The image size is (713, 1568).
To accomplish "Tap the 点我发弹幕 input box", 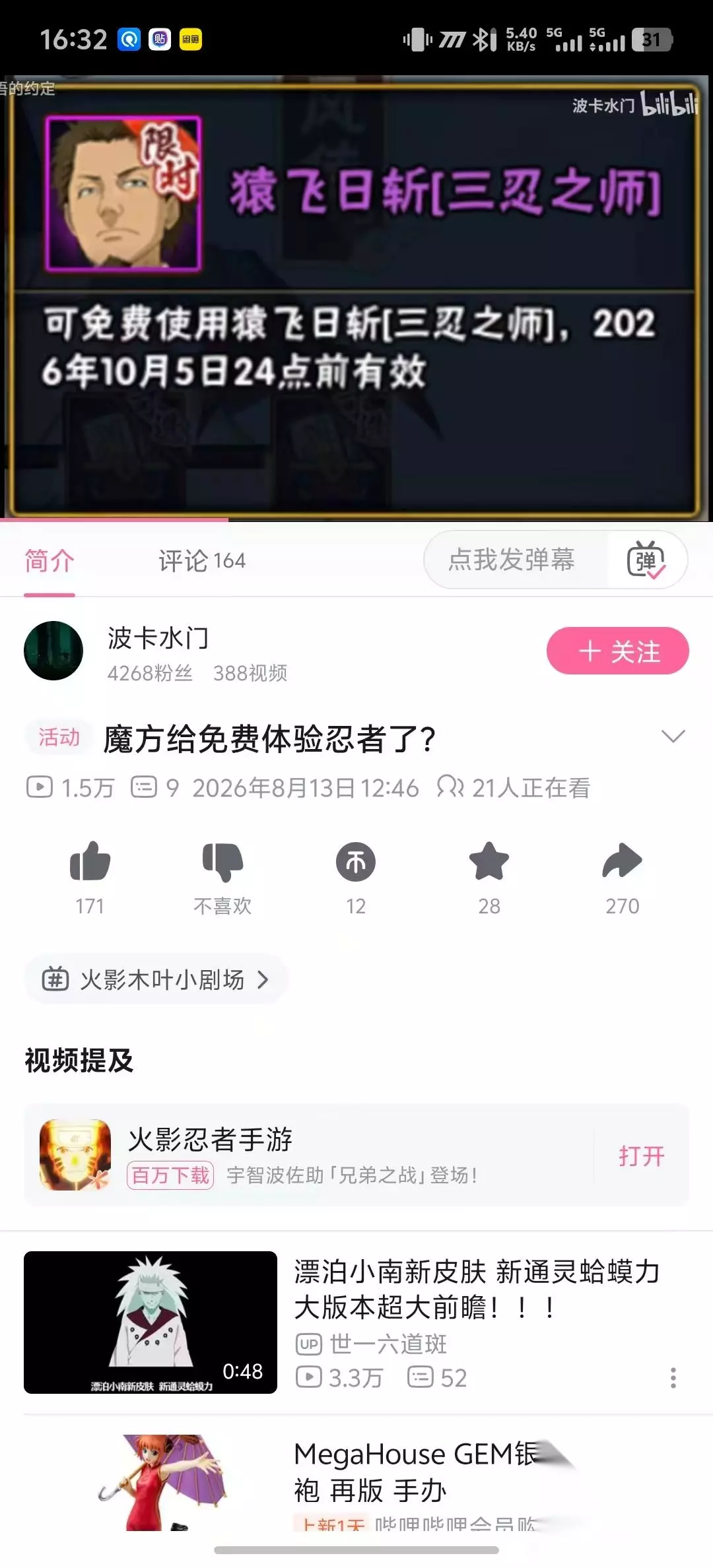I will pos(512,560).
